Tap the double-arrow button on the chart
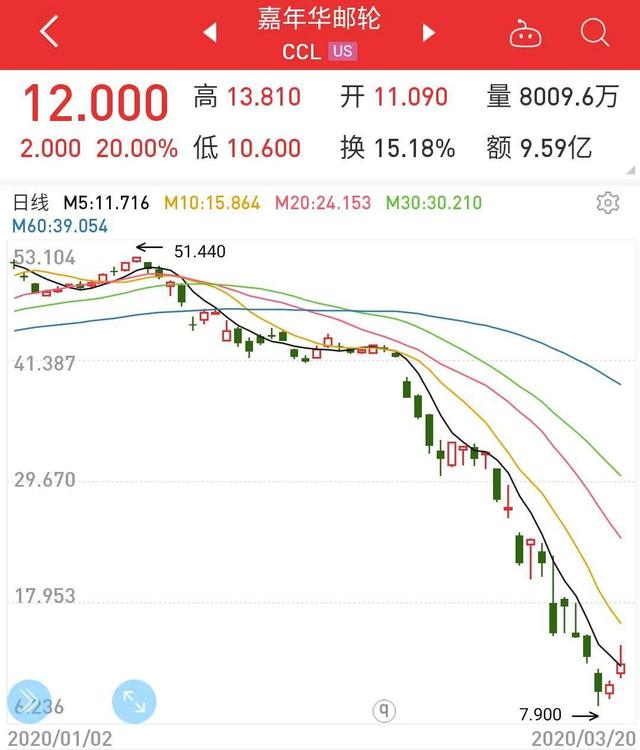This screenshot has height=750, width=640. [28, 700]
